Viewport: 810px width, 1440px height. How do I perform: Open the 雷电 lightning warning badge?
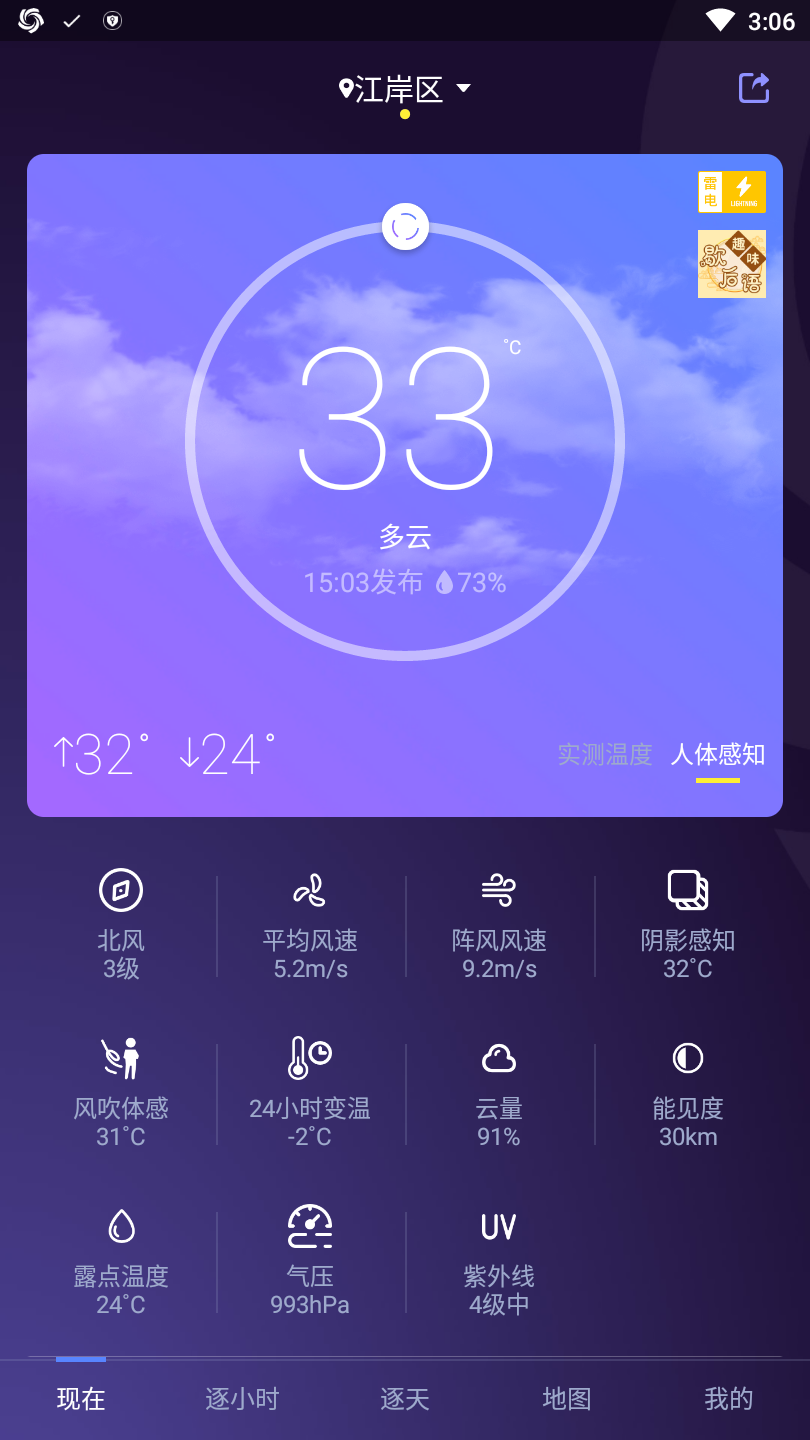pyautogui.click(x=731, y=191)
